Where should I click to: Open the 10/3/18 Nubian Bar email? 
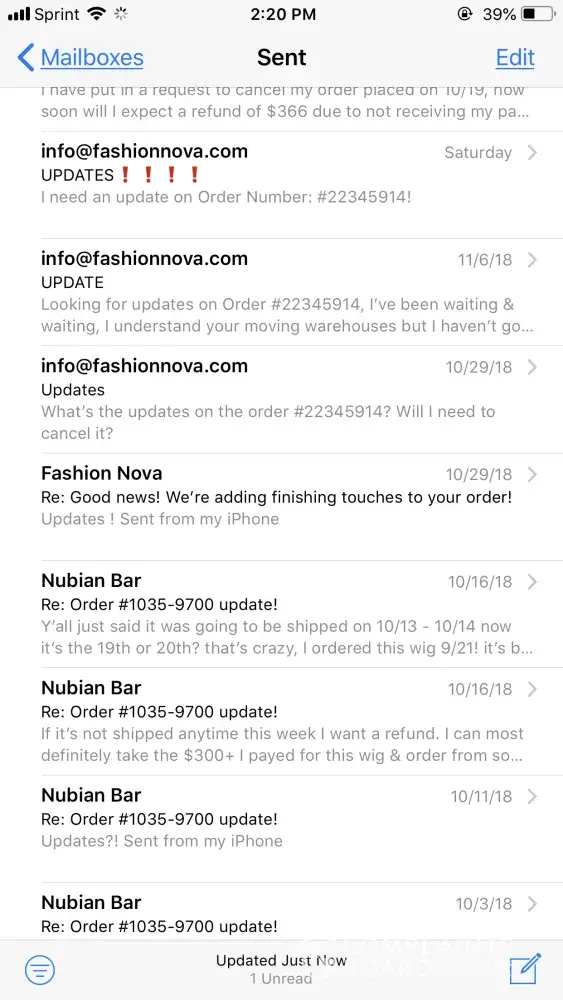(281, 911)
